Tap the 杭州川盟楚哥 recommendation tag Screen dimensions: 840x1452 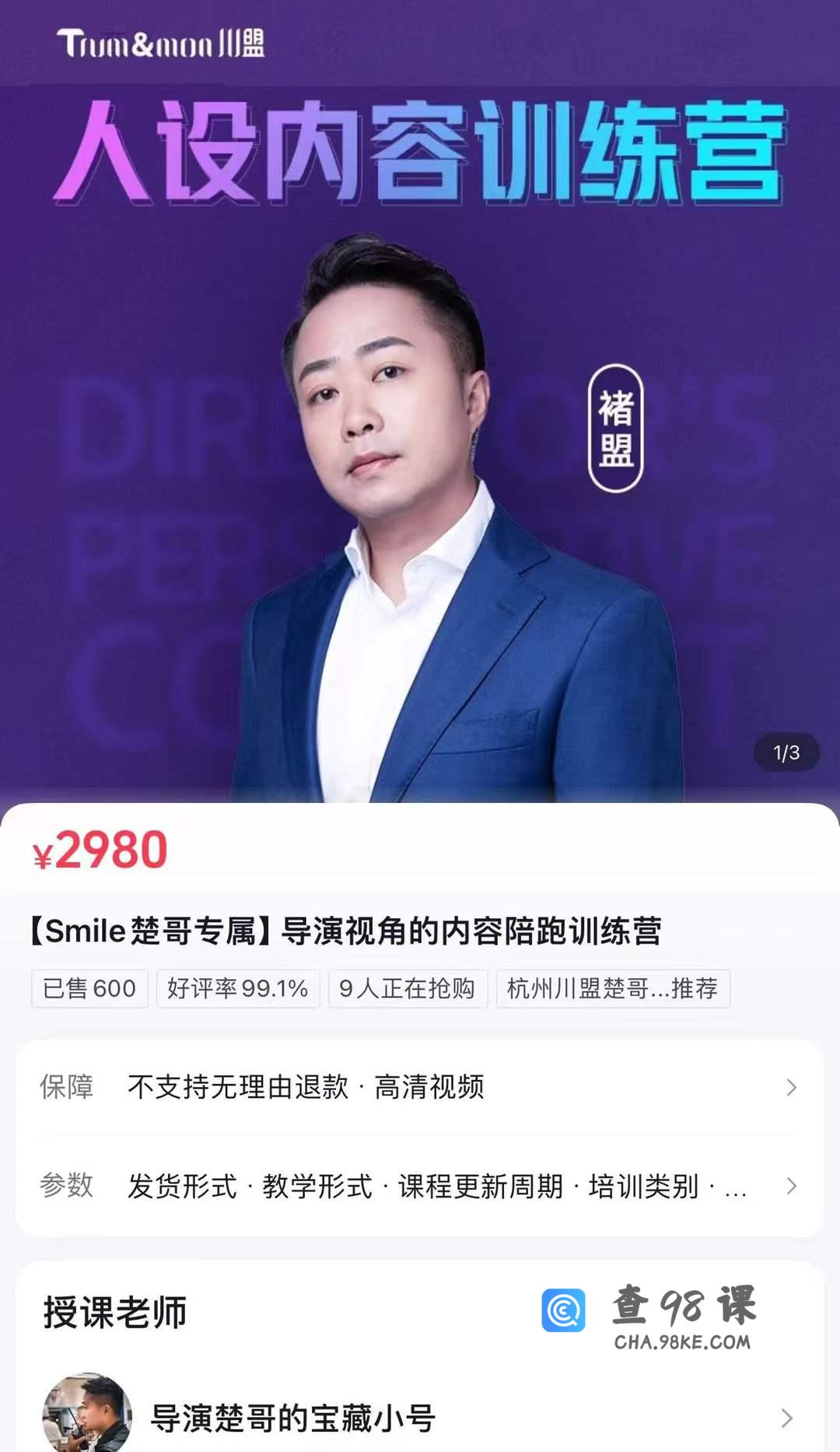[x=612, y=988]
